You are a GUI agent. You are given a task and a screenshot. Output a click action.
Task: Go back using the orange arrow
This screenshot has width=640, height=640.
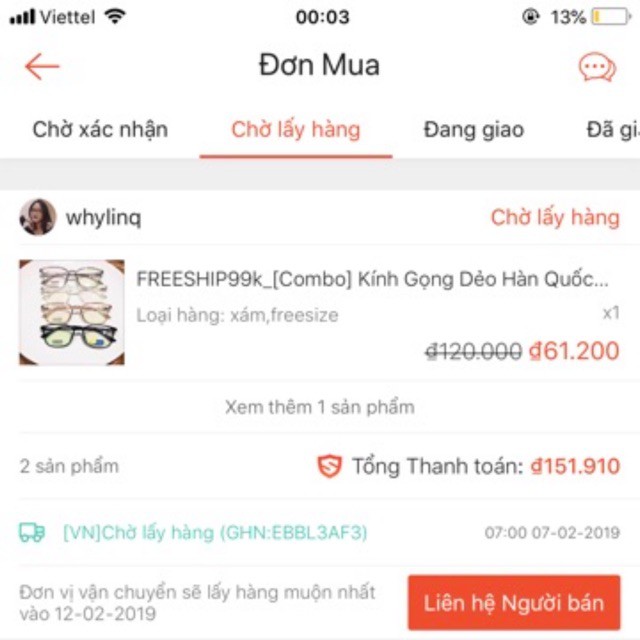tap(42, 68)
